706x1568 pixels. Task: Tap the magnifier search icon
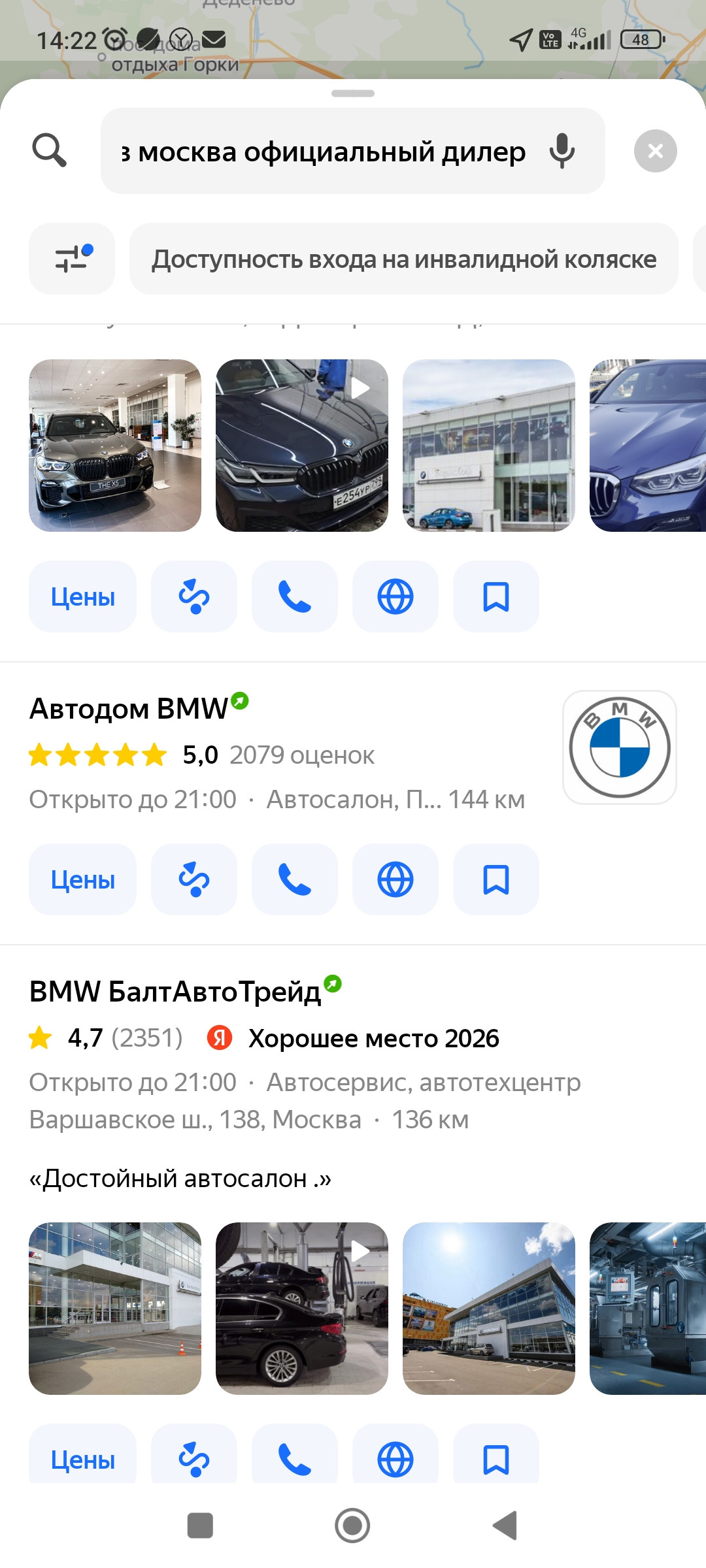50,151
